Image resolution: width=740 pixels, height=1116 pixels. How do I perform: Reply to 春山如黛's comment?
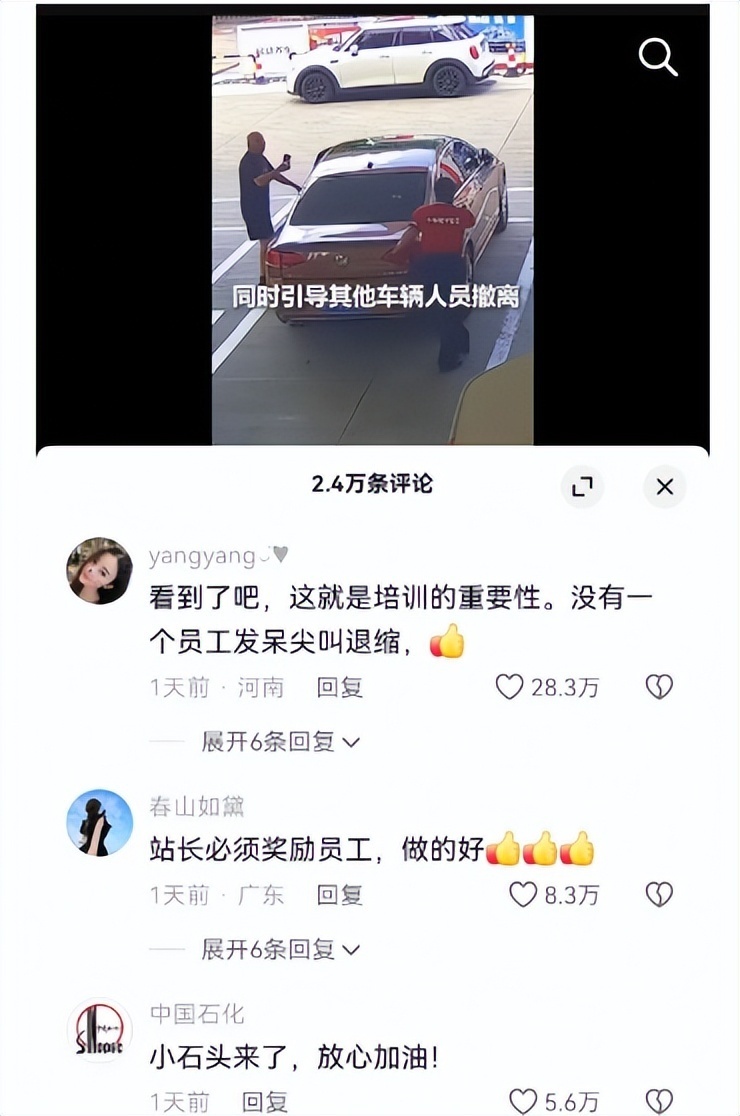click(x=340, y=894)
